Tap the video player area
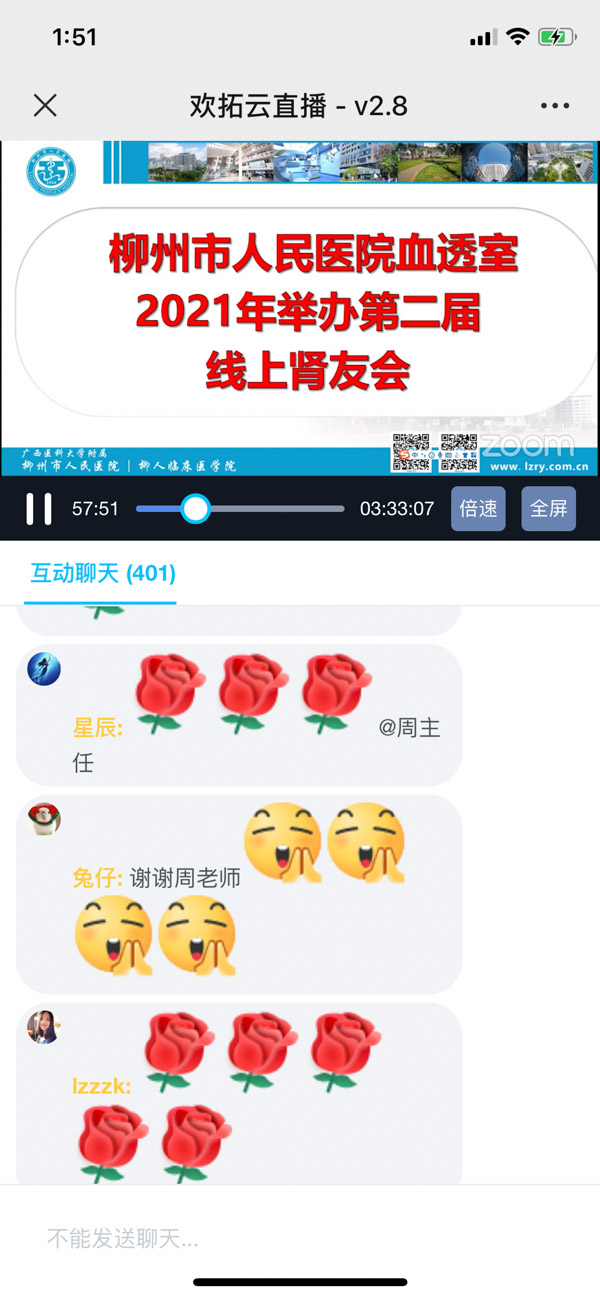 click(300, 310)
